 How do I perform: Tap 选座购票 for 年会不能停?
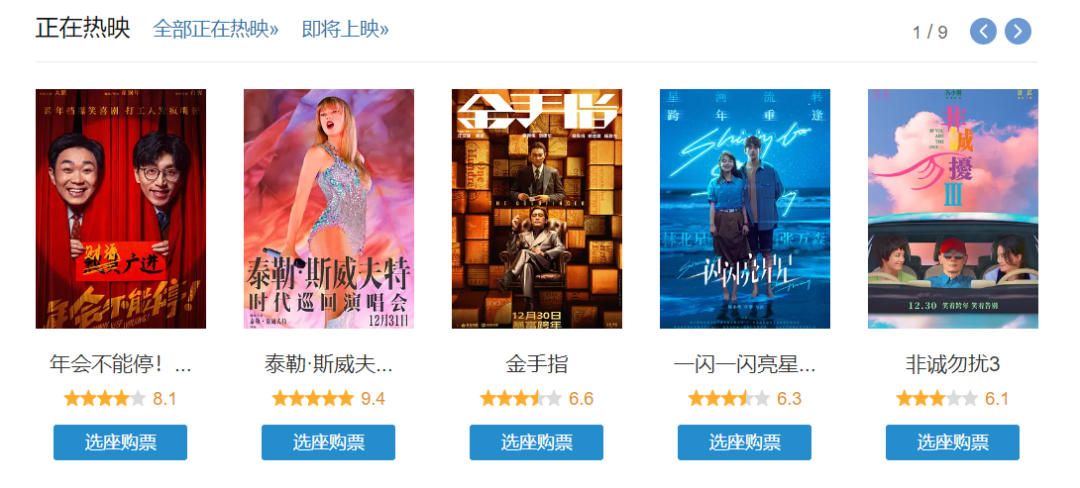[x=120, y=442]
